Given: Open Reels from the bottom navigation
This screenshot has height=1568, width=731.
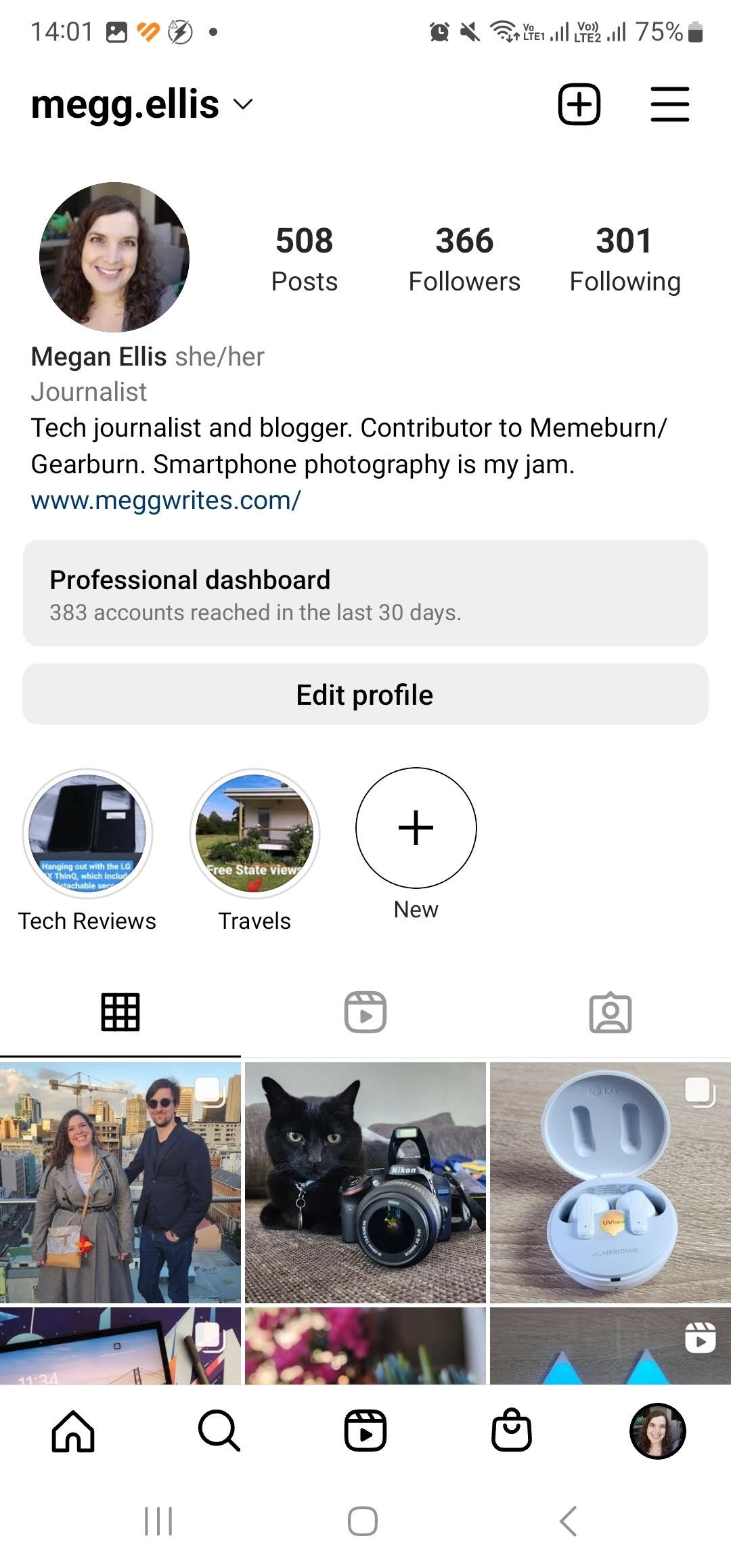Looking at the screenshot, I should point(365,1431).
